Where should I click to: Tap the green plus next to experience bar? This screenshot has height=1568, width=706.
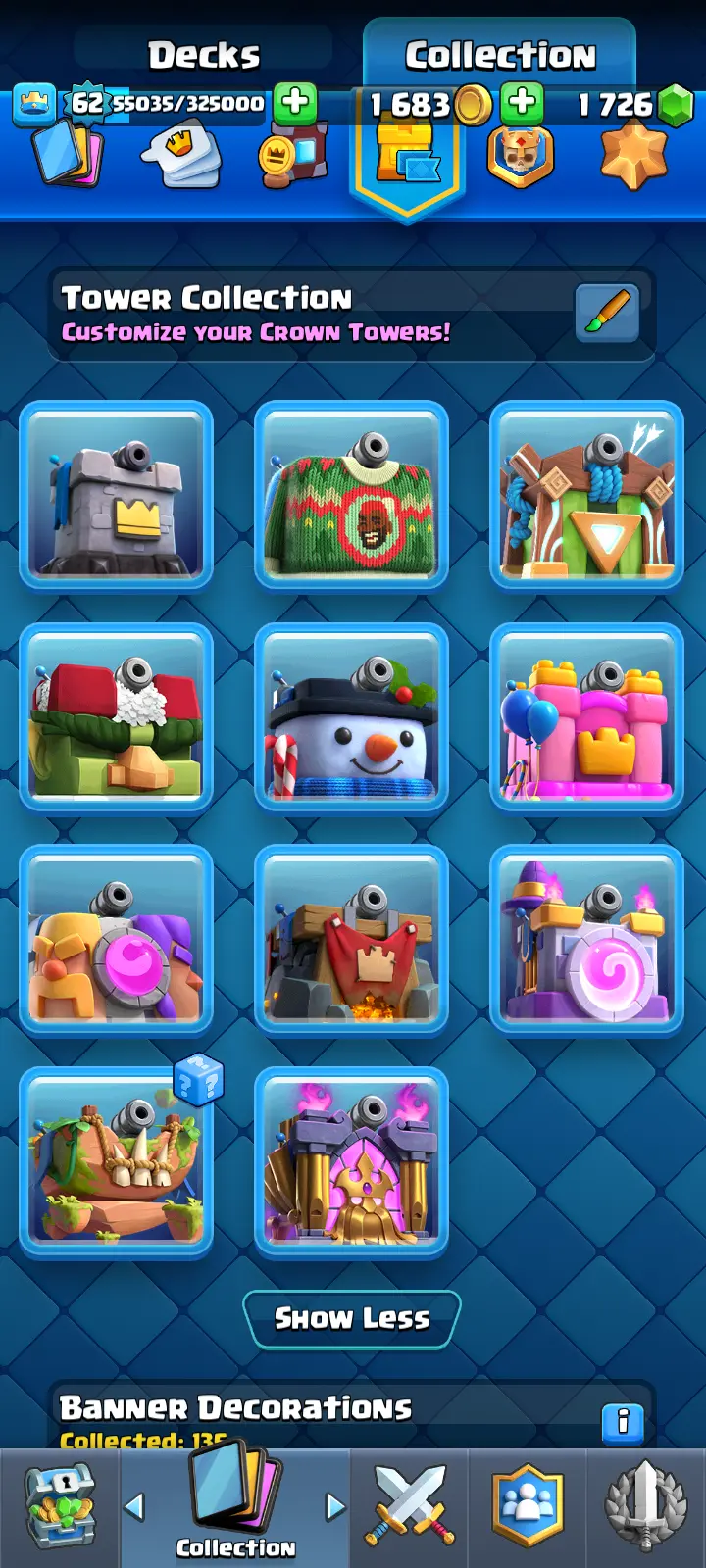(294, 102)
